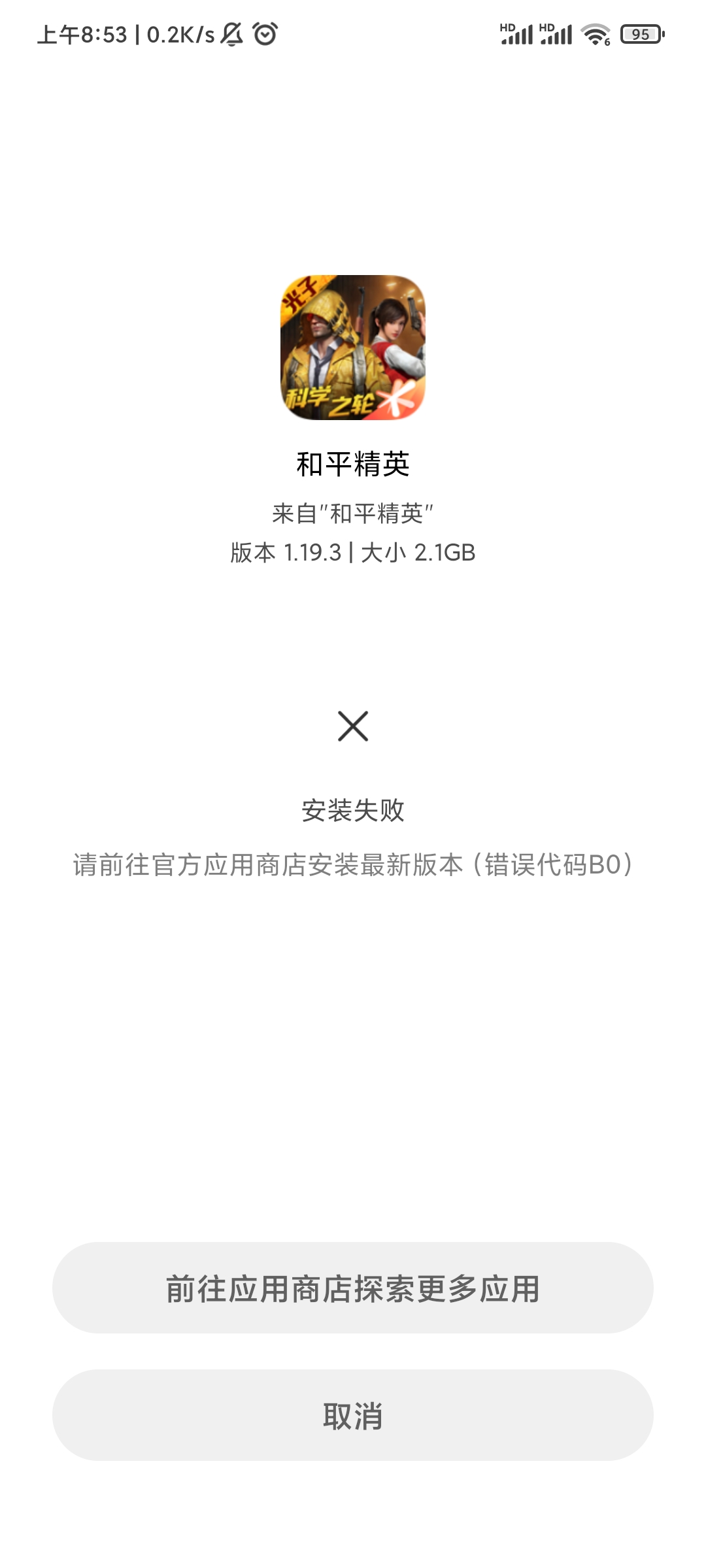Screen dimensions: 706x1568
Task: Tap 前往应用商店探索更多应用 button
Action: coord(353,1288)
